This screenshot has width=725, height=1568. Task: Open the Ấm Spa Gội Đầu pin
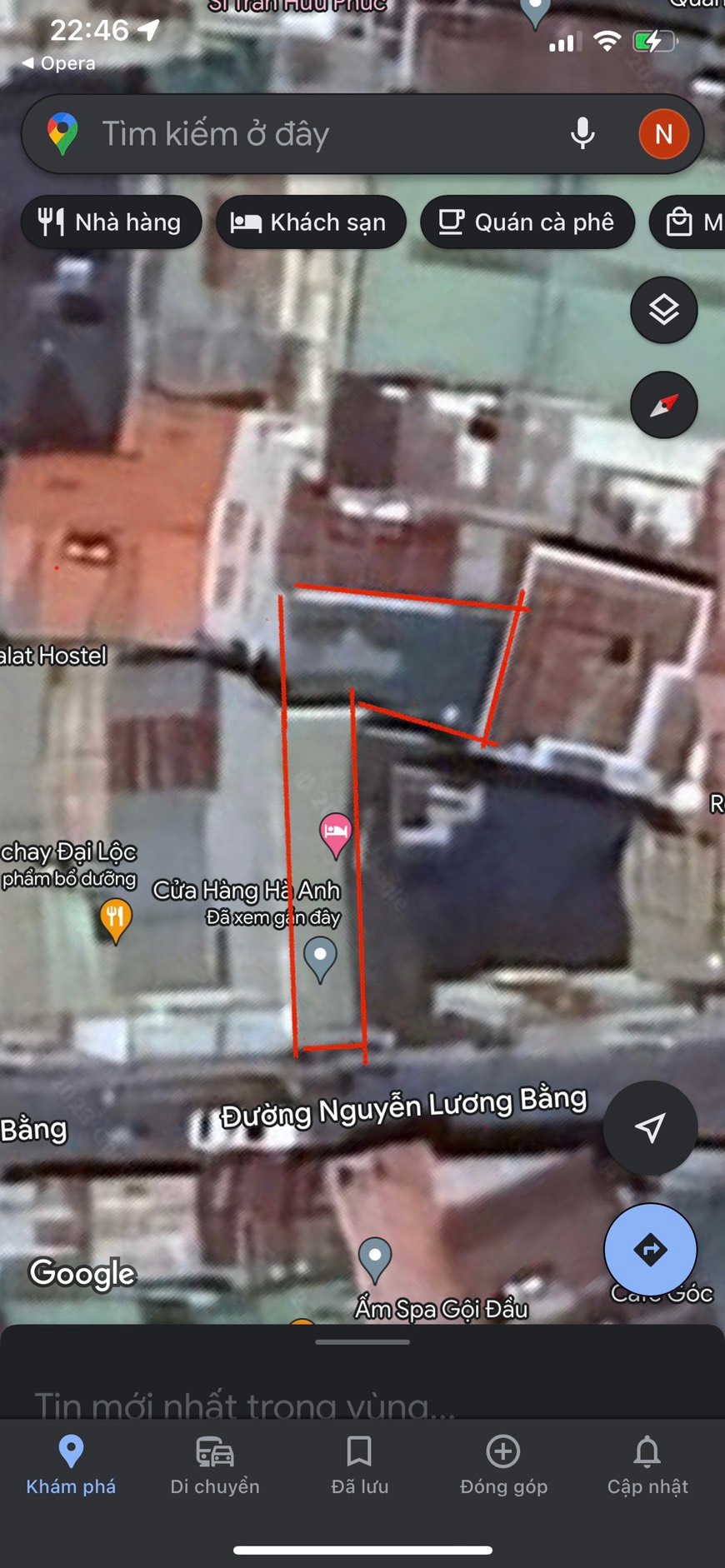pos(375,1260)
